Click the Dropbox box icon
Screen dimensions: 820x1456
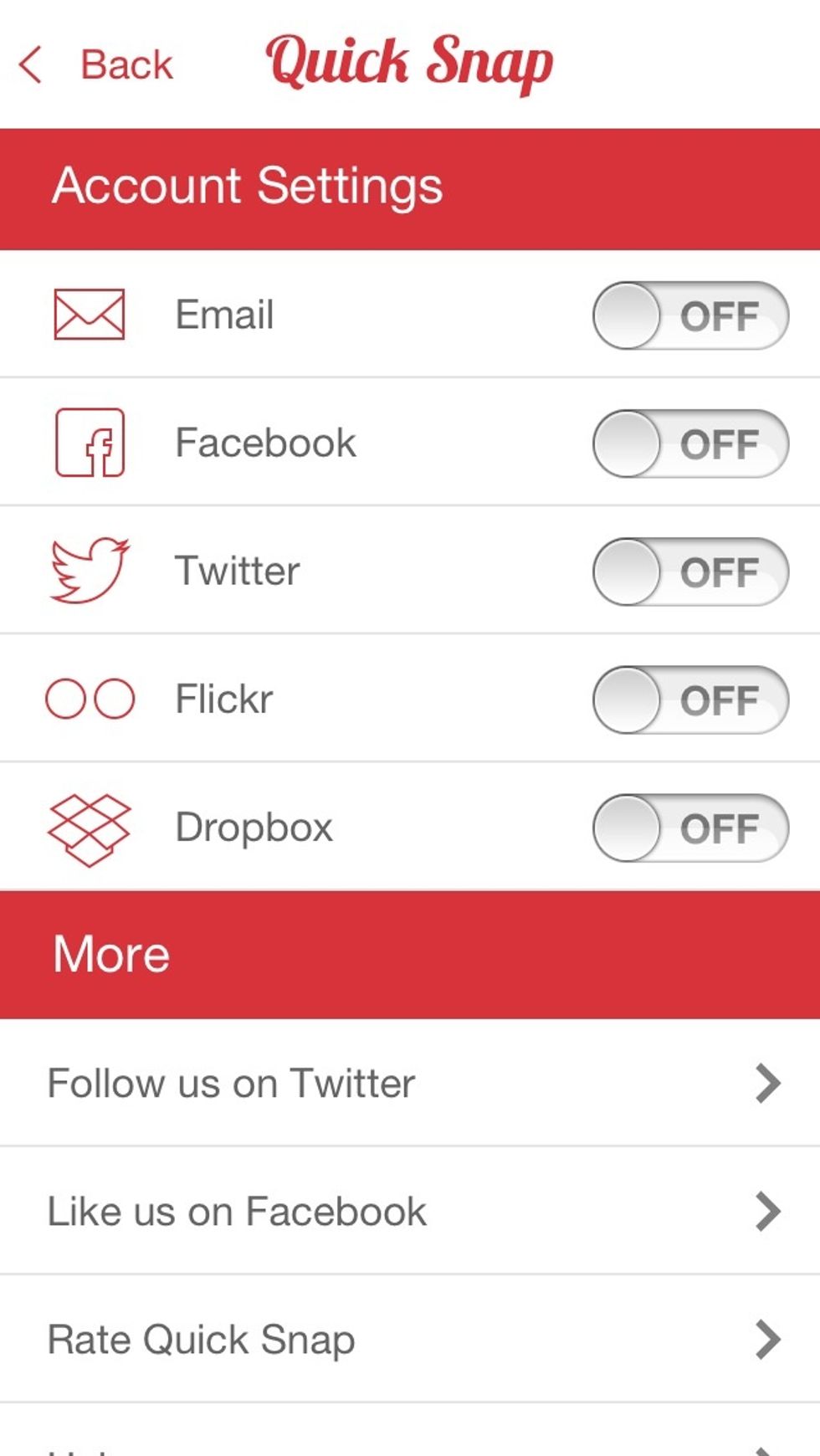click(x=89, y=827)
